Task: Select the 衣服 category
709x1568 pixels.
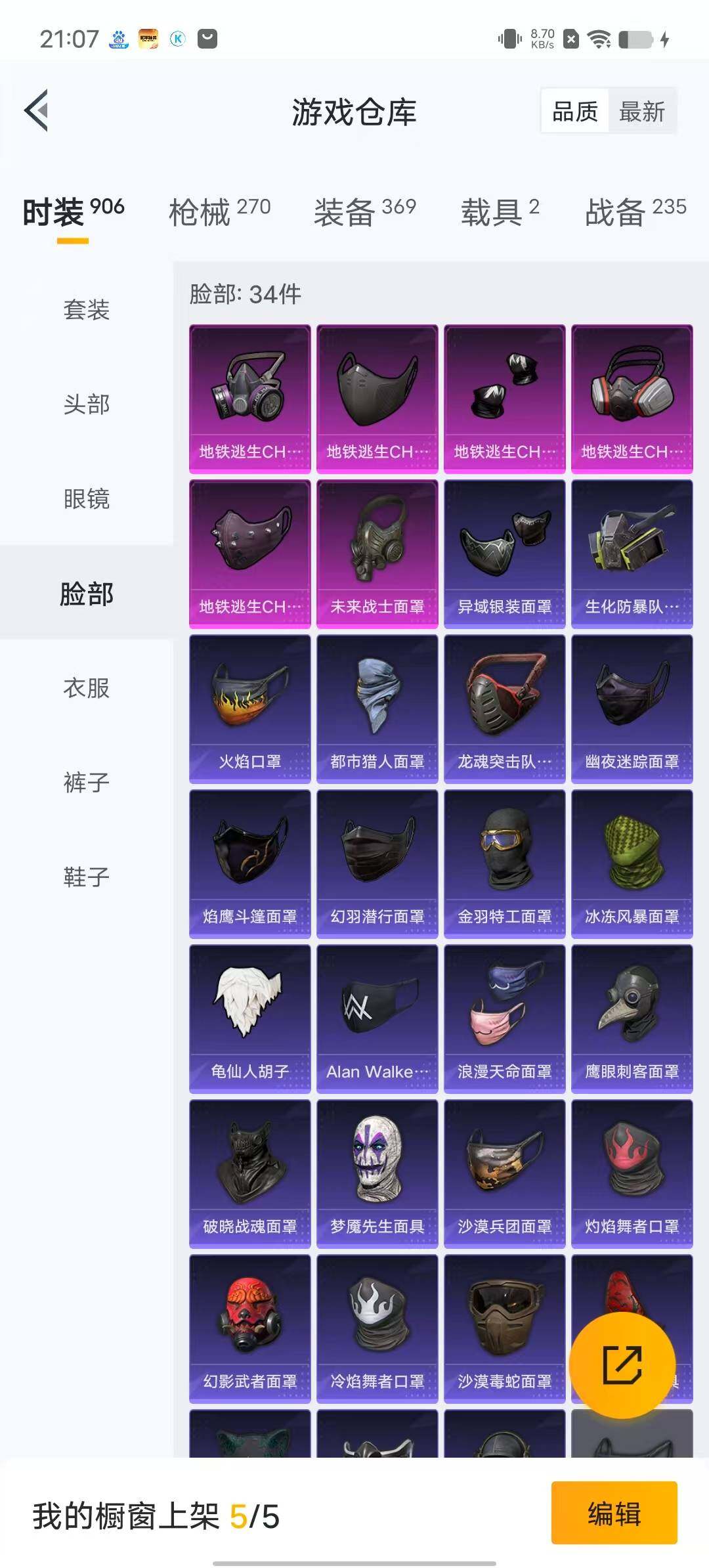Action: [x=87, y=687]
